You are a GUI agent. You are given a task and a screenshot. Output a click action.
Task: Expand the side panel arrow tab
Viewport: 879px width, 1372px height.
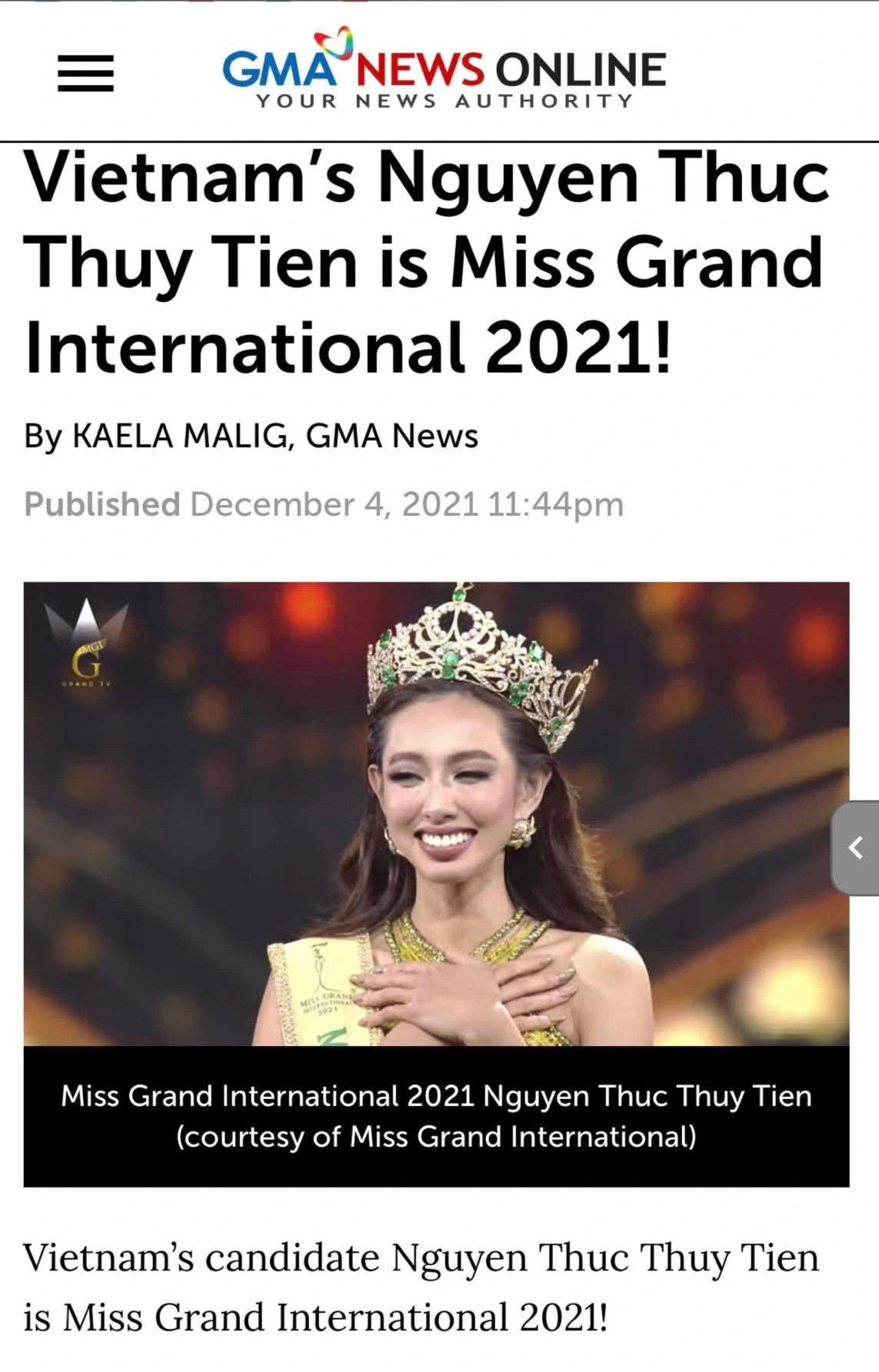(855, 848)
